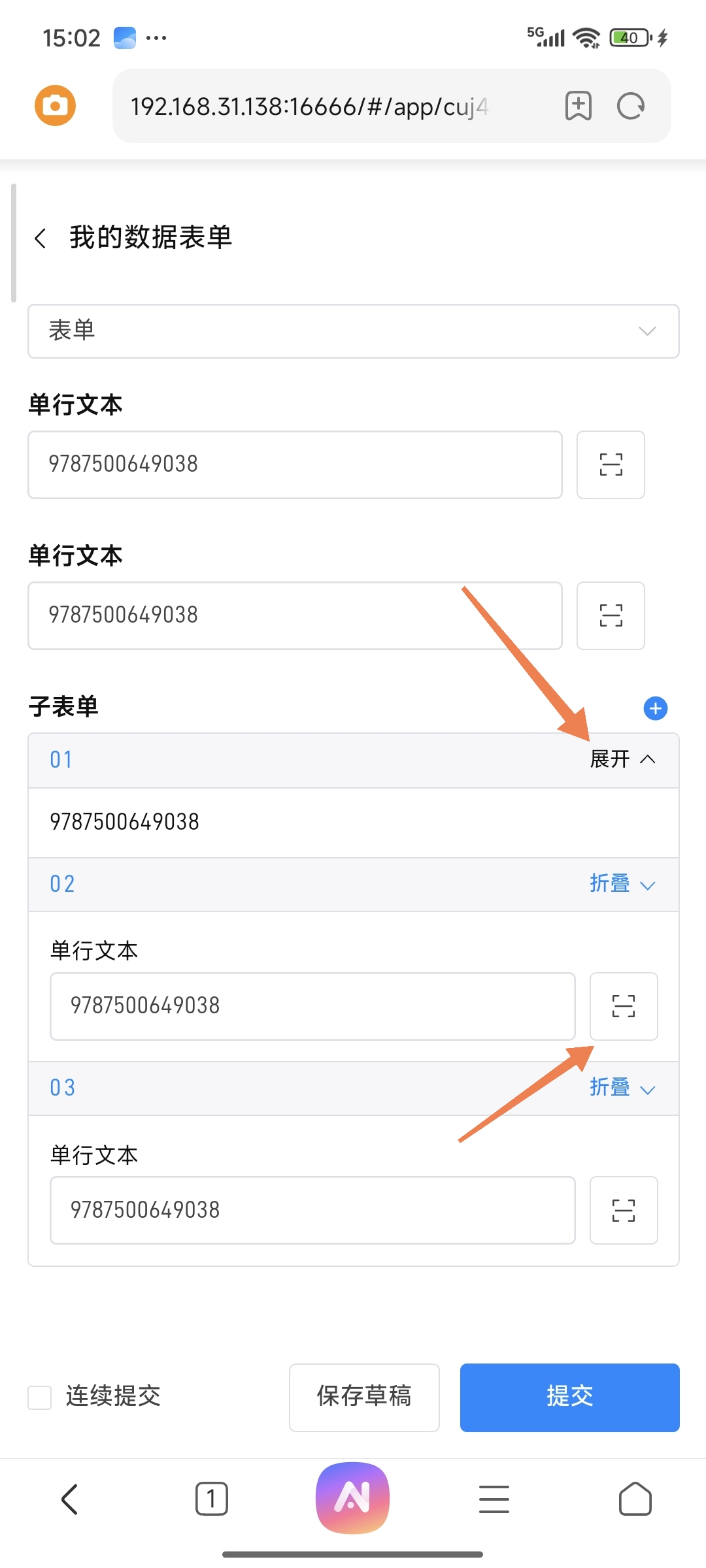
Task: Scan a code for the first 单行文本 field
Action: (x=611, y=465)
